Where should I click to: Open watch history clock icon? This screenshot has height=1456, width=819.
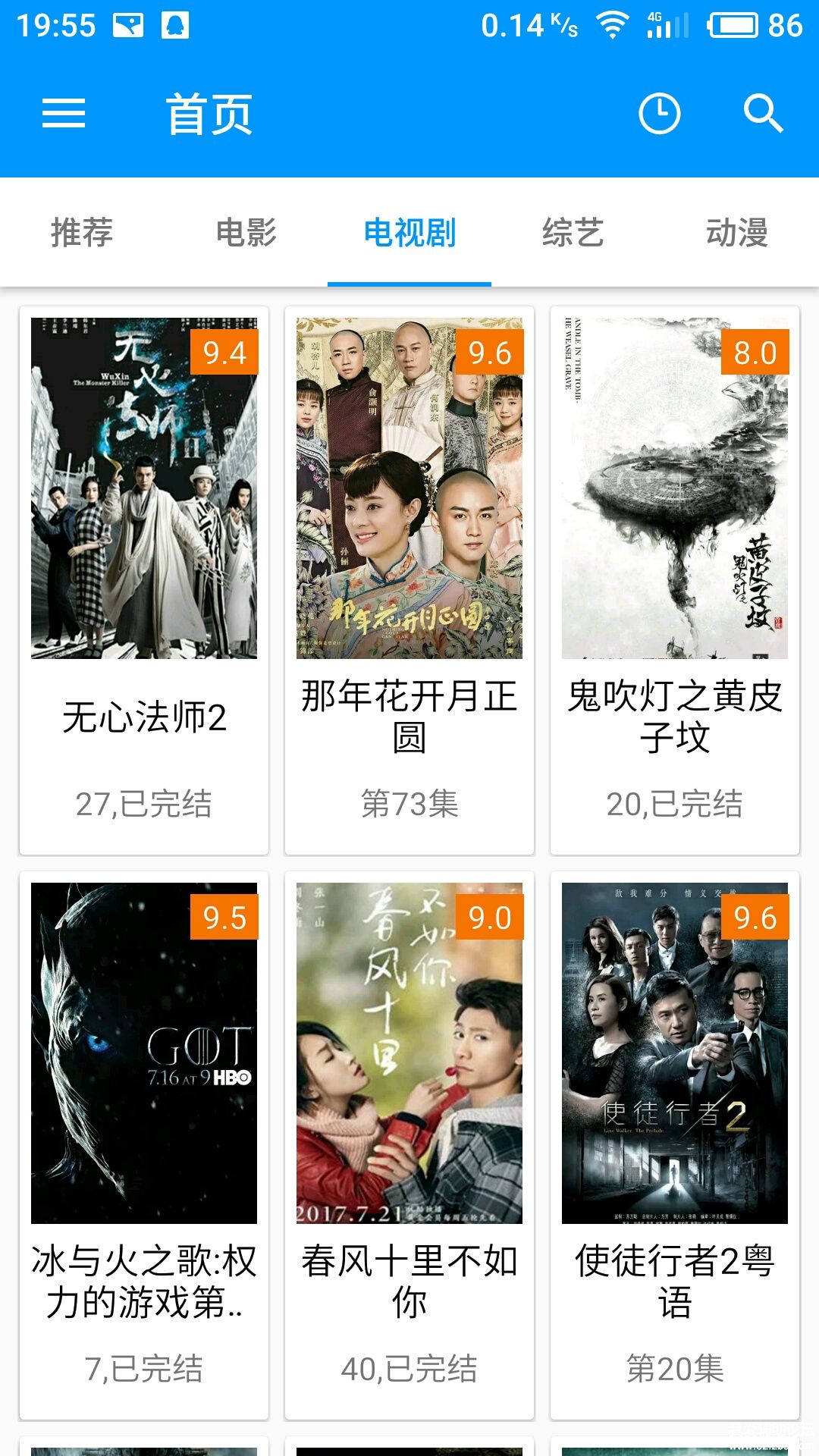[659, 114]
